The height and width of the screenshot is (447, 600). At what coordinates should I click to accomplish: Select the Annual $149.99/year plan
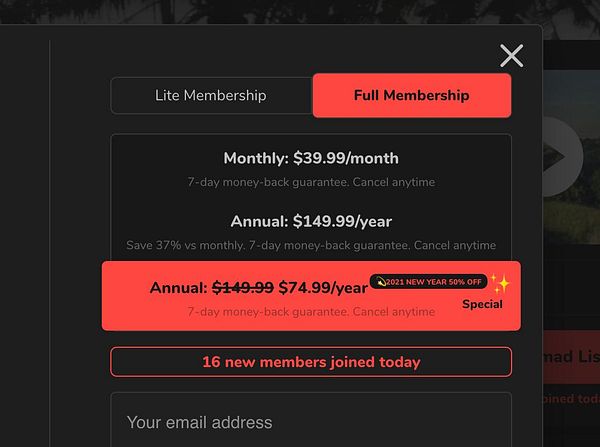pos(311,231)
